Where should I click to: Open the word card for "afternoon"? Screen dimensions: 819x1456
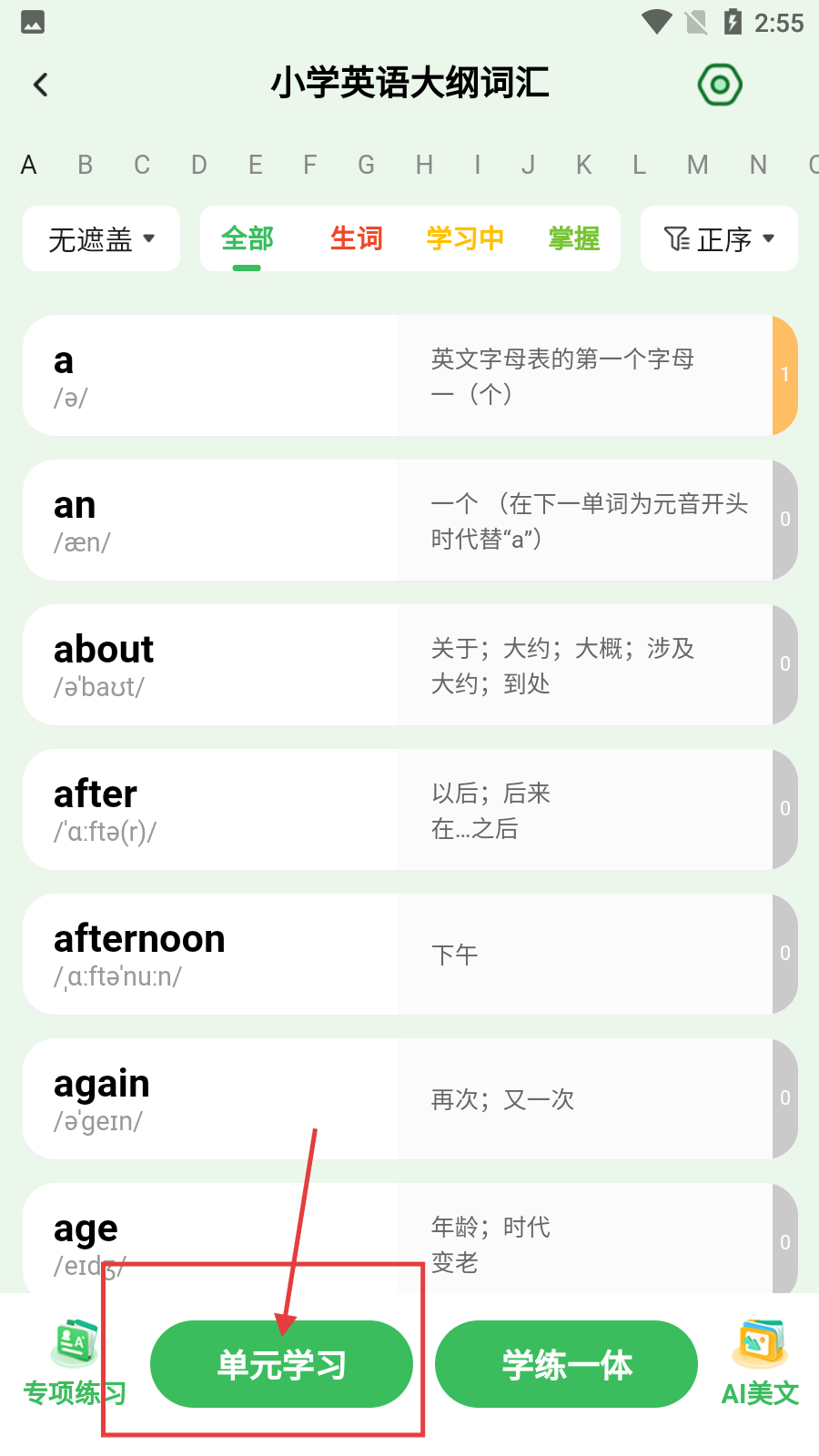pyautogui.click(x=410, y=954)
